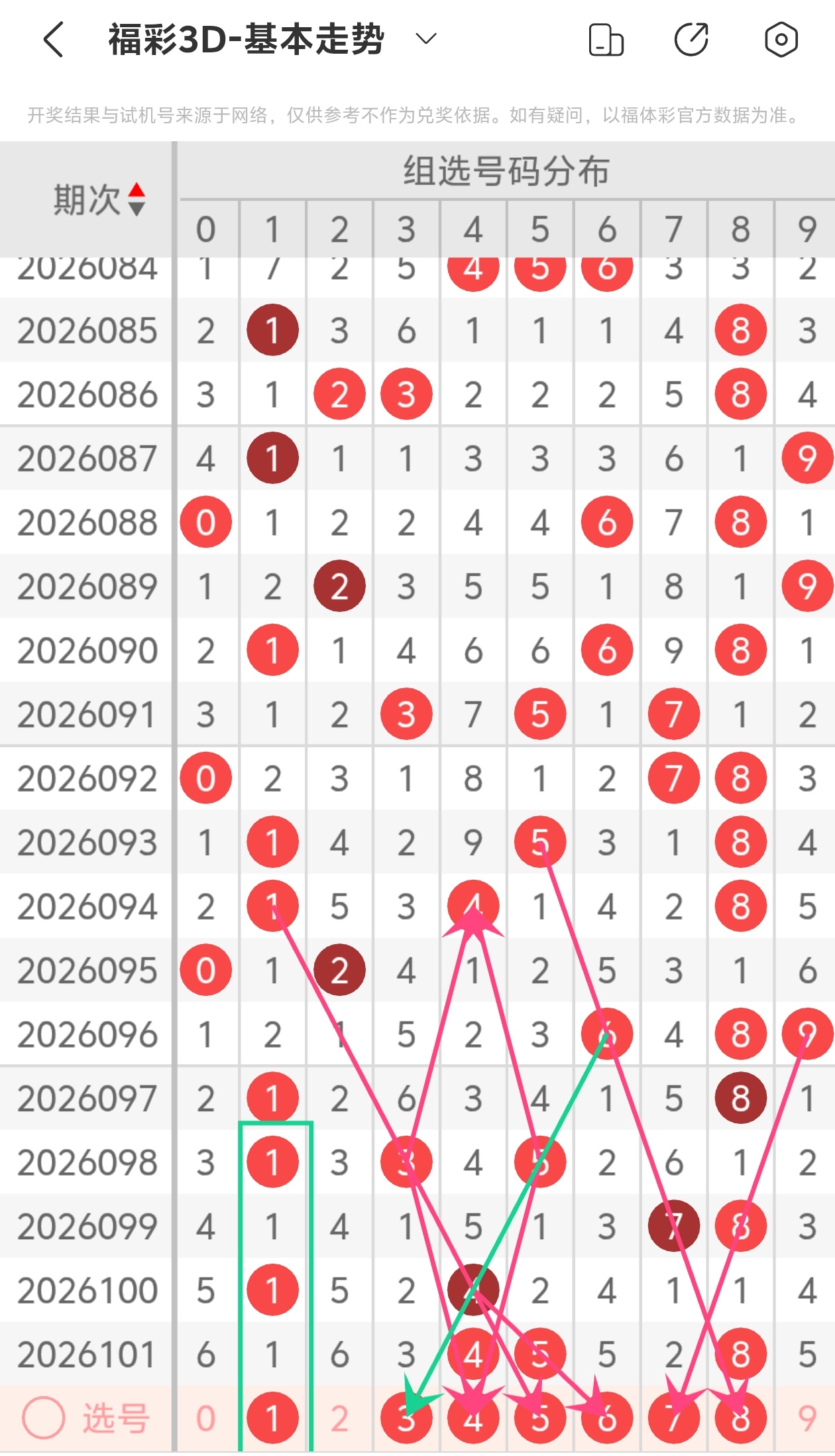The width and height of the screenshot is (835, 1456).
Task: Tap the screen layout switch icon
Action: pos(606,40)
